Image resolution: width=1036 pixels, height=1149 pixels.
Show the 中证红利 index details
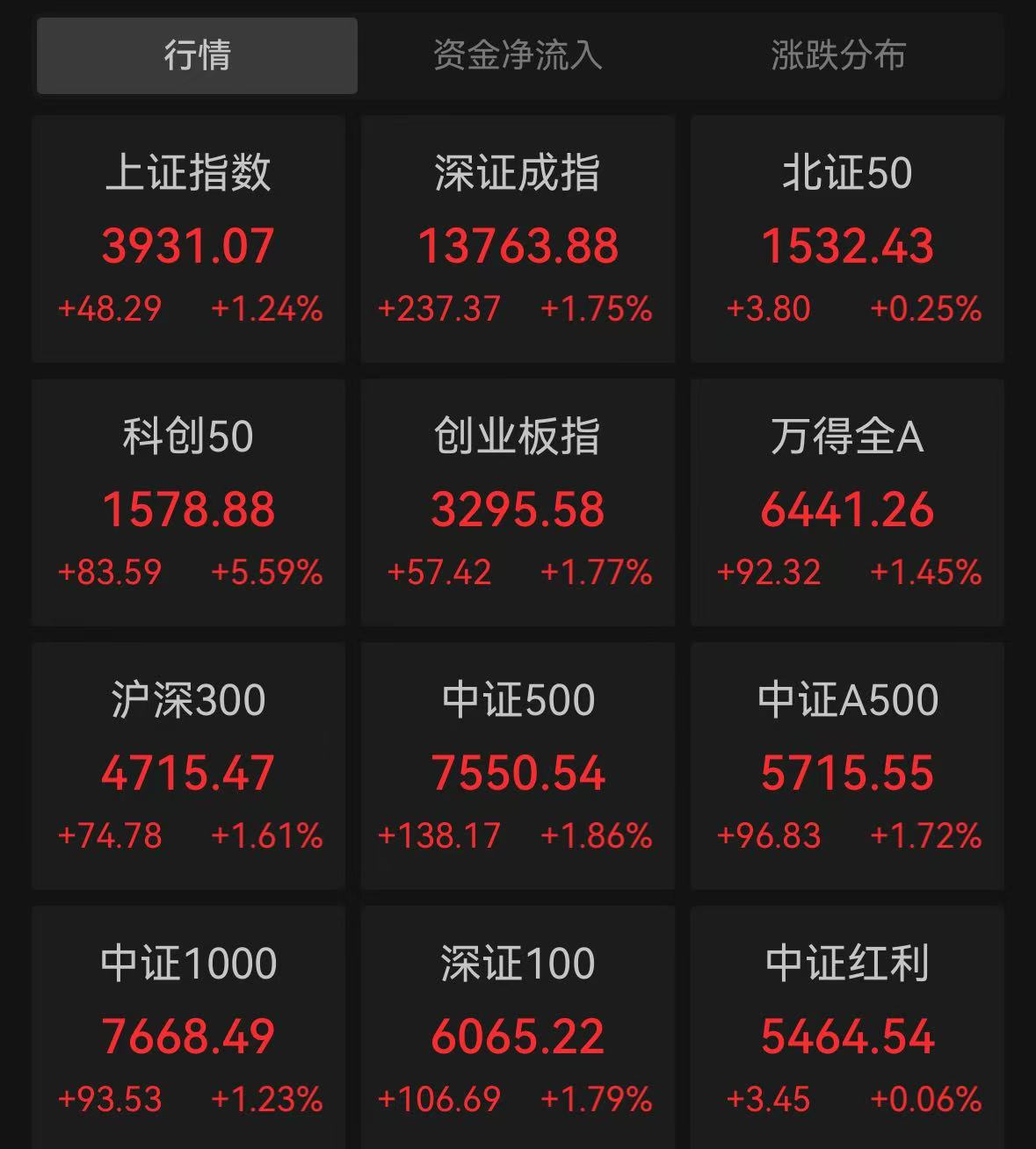[847, 1028]
